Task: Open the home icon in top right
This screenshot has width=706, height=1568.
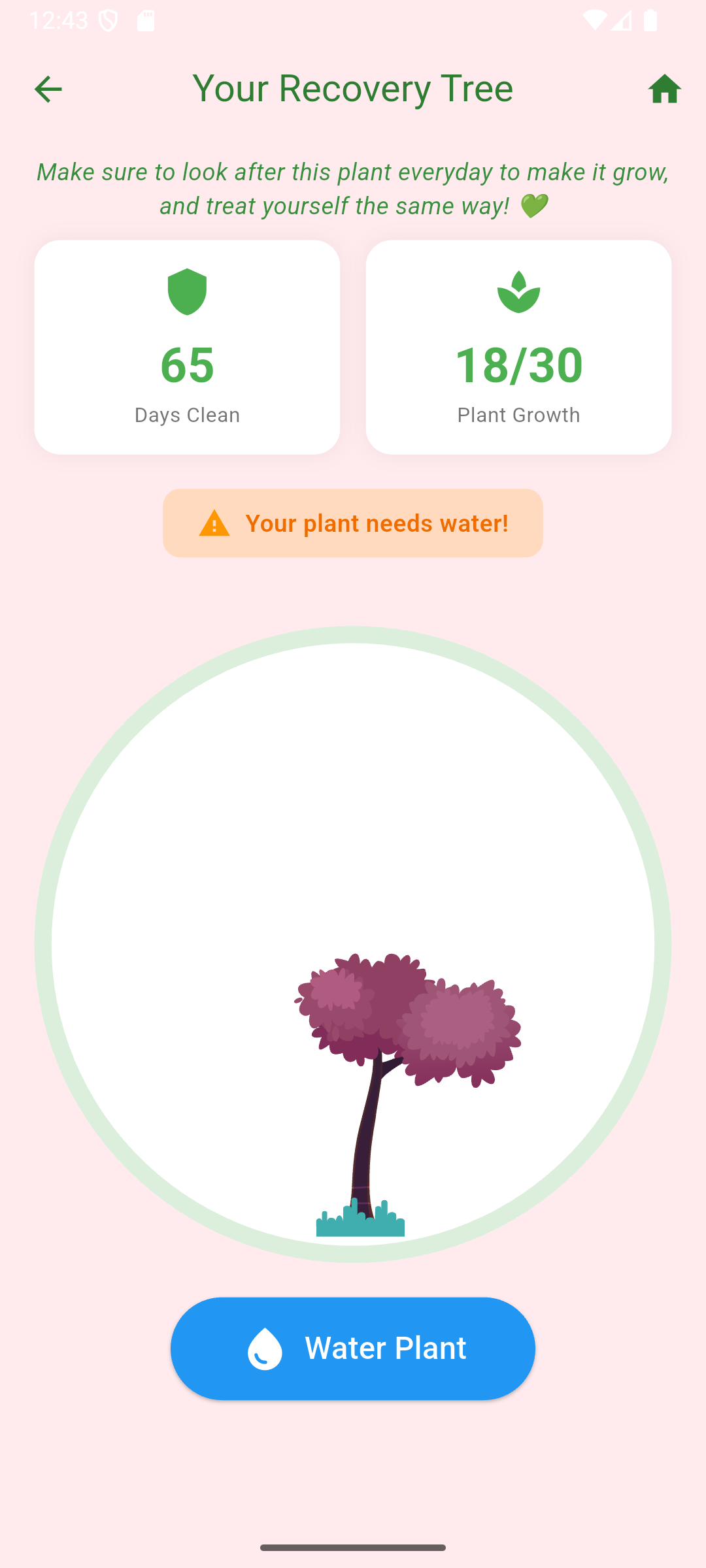Action: pyautogui.click(x=664, y=88)
